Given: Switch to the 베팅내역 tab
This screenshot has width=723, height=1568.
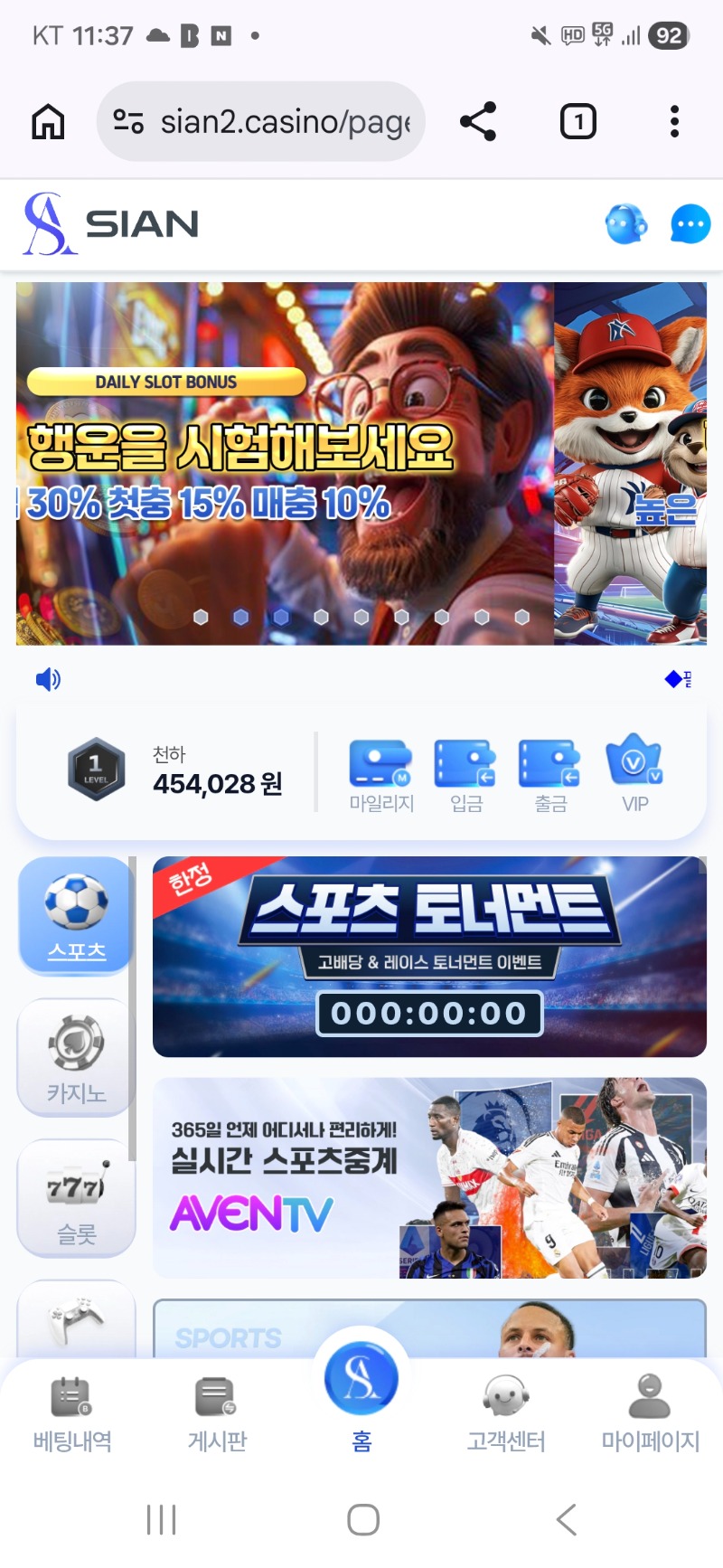Looking at the screenshot, I should 72,1412.
